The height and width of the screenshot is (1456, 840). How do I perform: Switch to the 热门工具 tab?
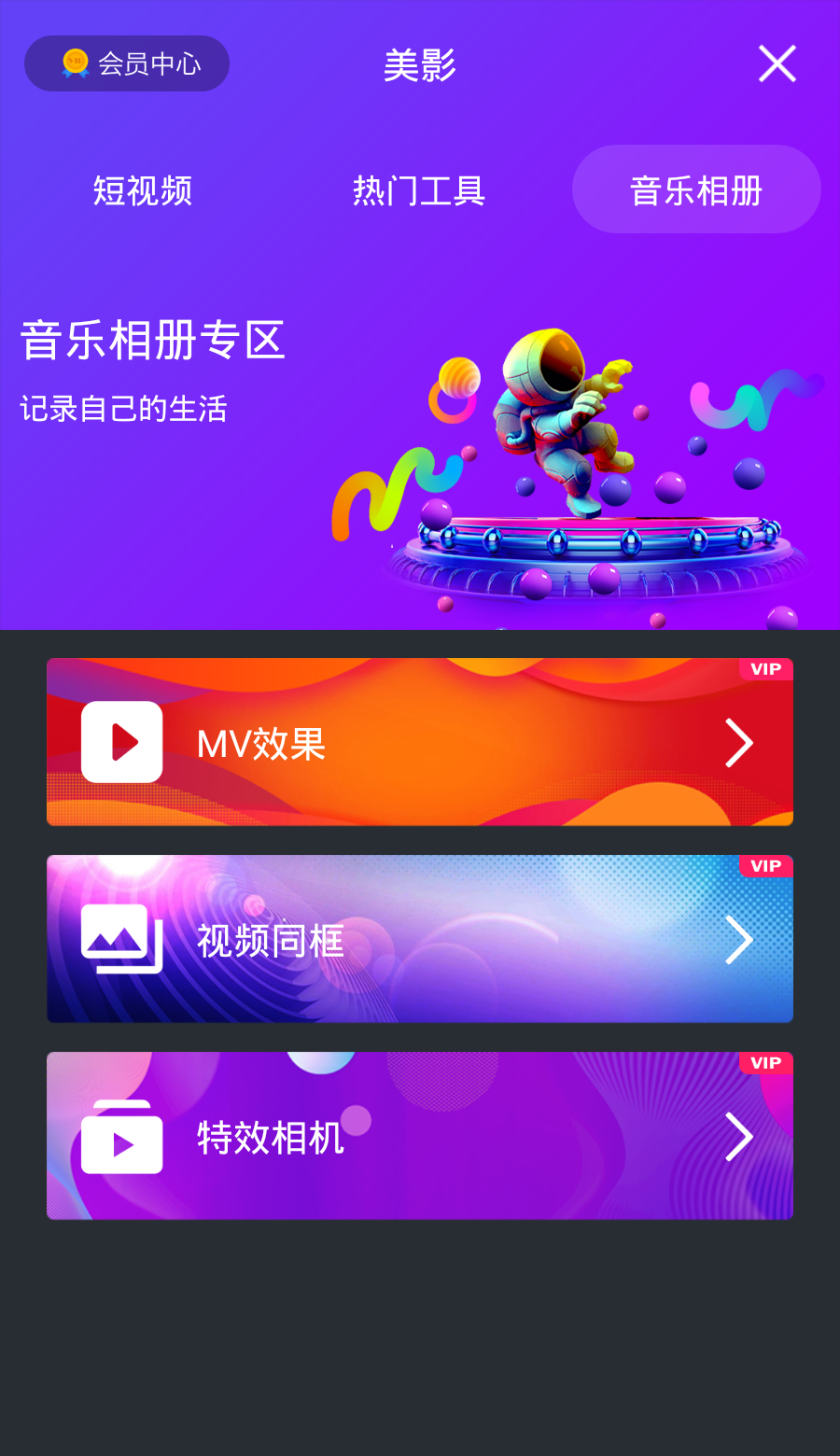(419, 190)
